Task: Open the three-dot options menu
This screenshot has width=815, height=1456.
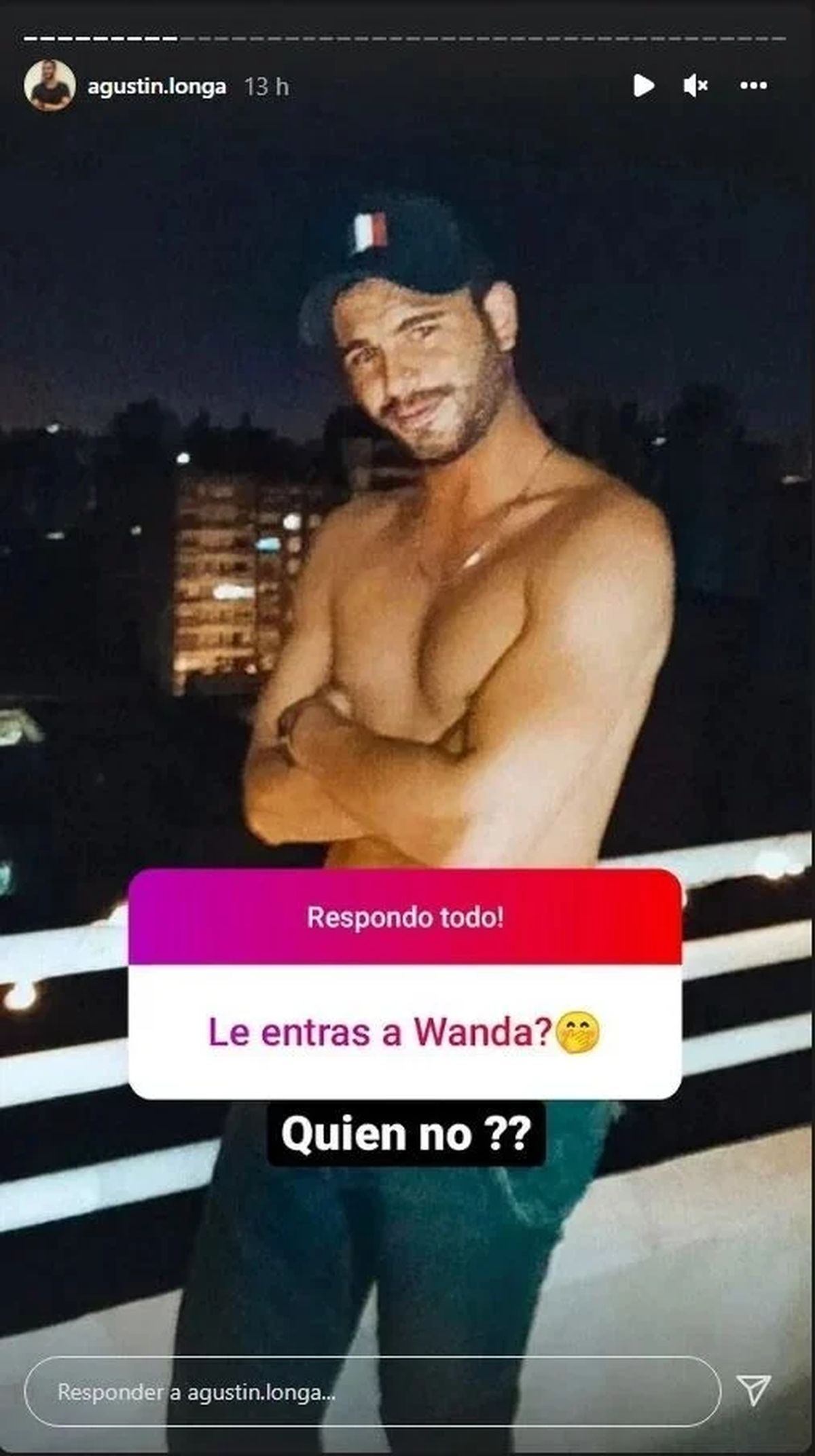Action: click(x=753, y=86)
